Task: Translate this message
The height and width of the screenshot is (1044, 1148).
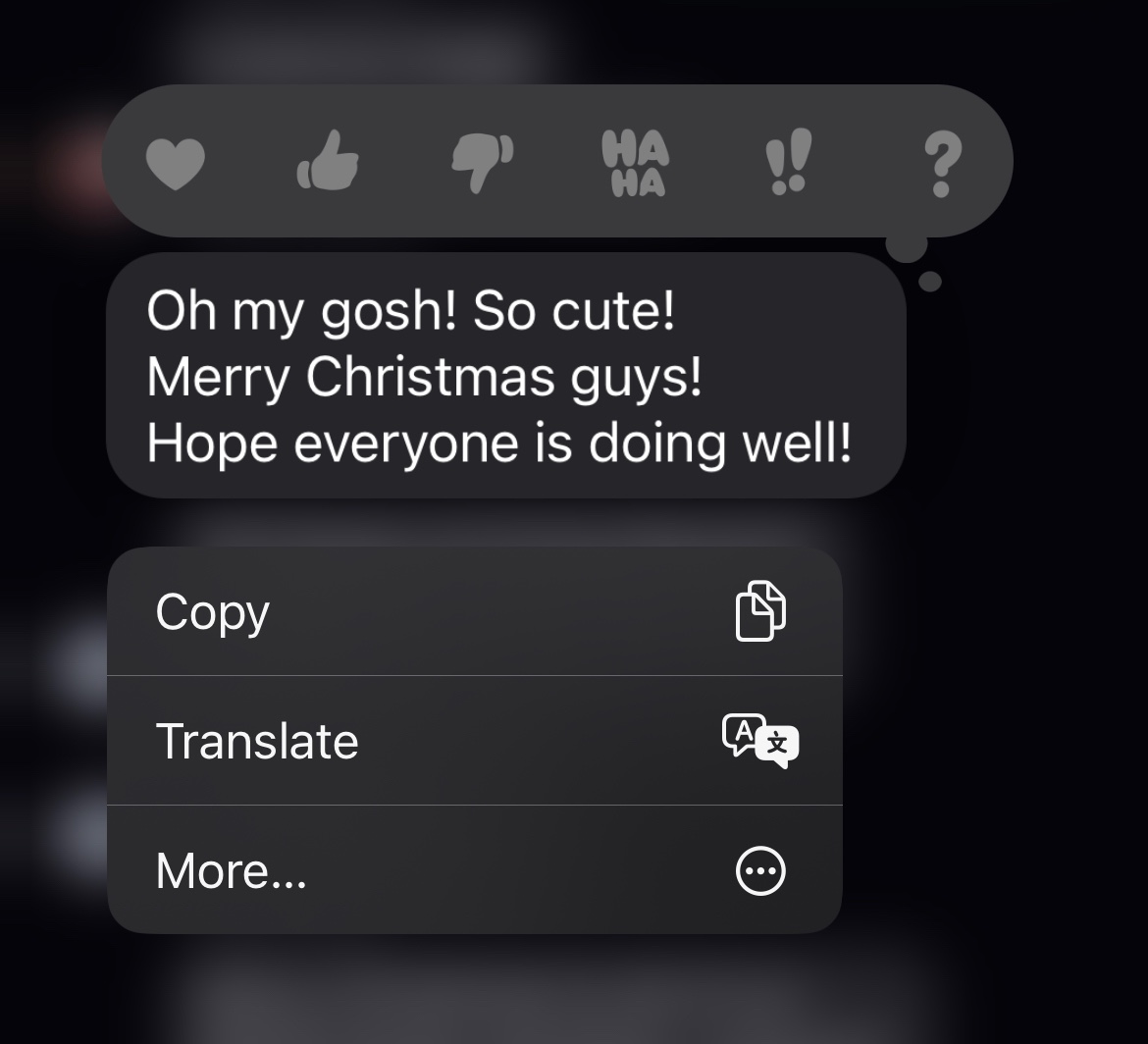Action: (x=474, y=741)
